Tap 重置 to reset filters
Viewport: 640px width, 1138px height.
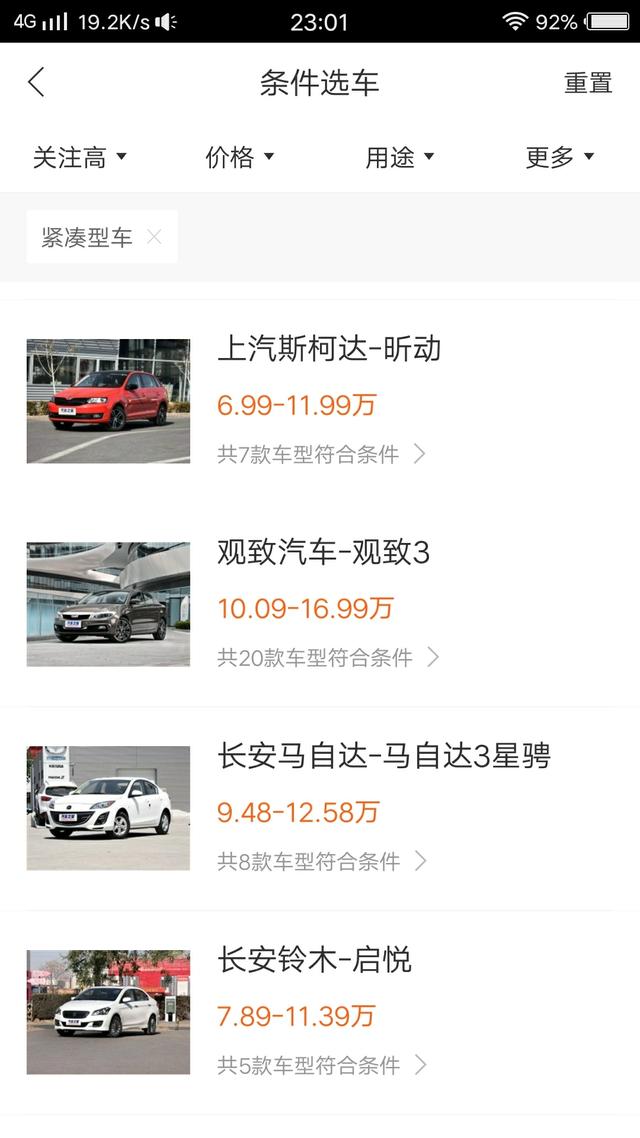(588, 83)
